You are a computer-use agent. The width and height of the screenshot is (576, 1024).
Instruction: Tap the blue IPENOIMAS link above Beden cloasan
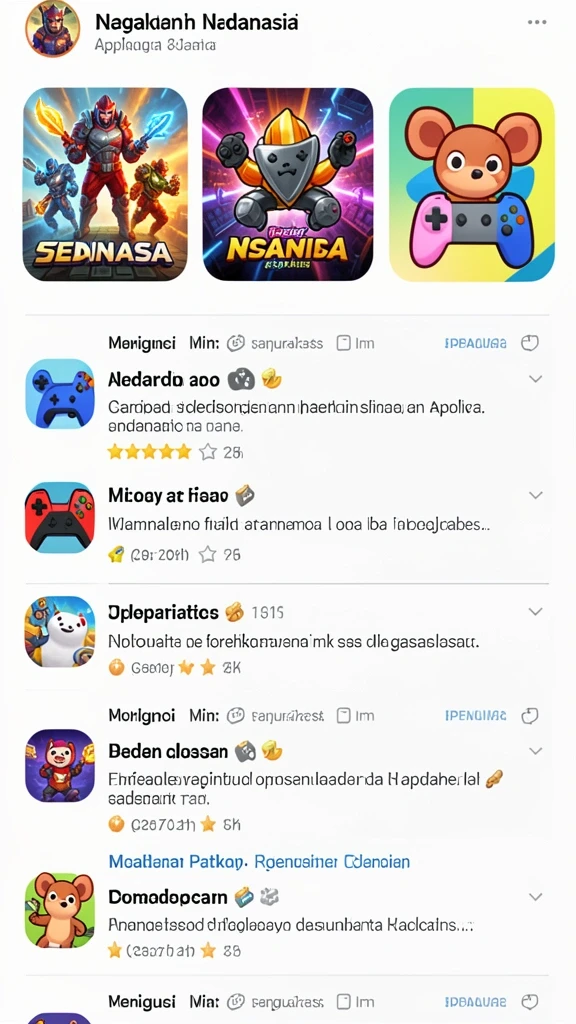[475, 716]
